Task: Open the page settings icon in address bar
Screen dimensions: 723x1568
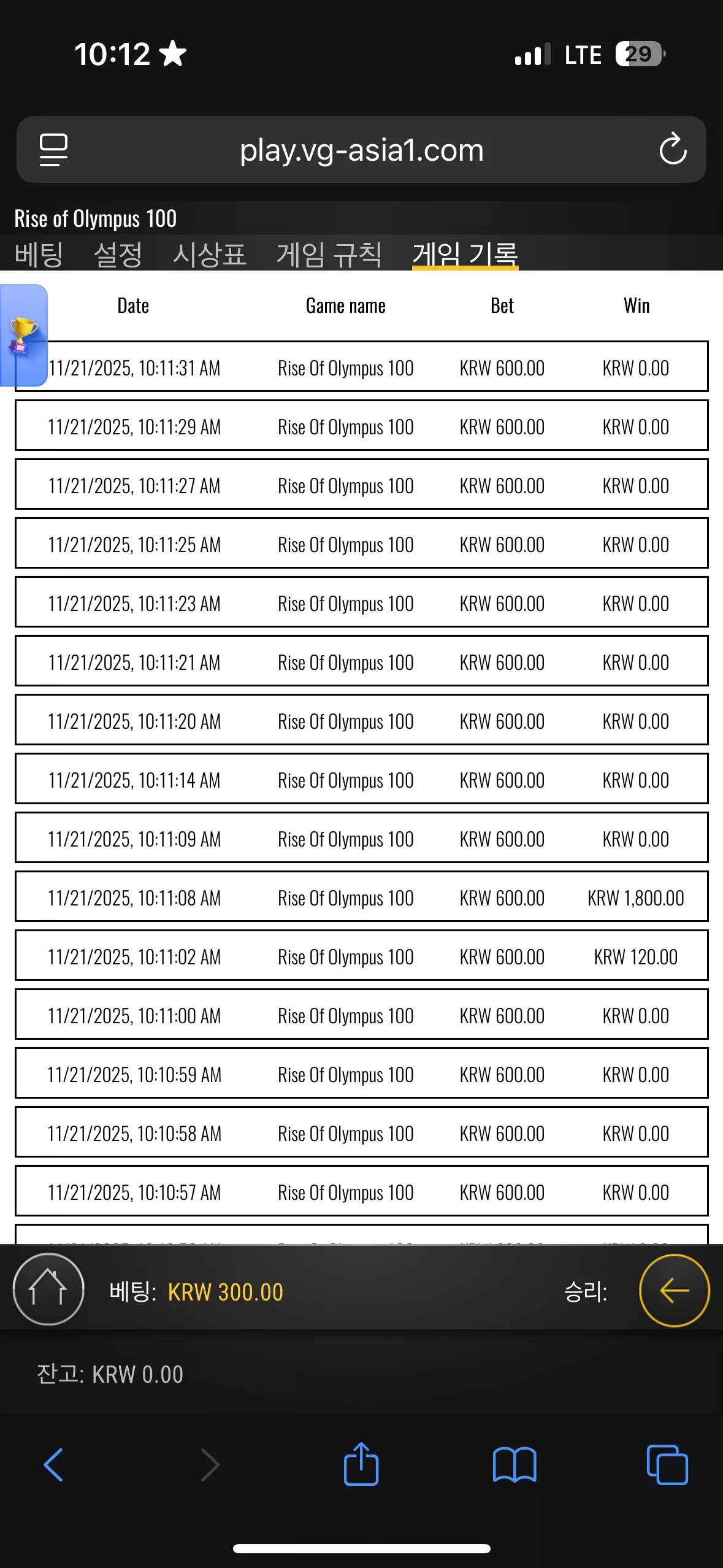Action: [53, 150]
